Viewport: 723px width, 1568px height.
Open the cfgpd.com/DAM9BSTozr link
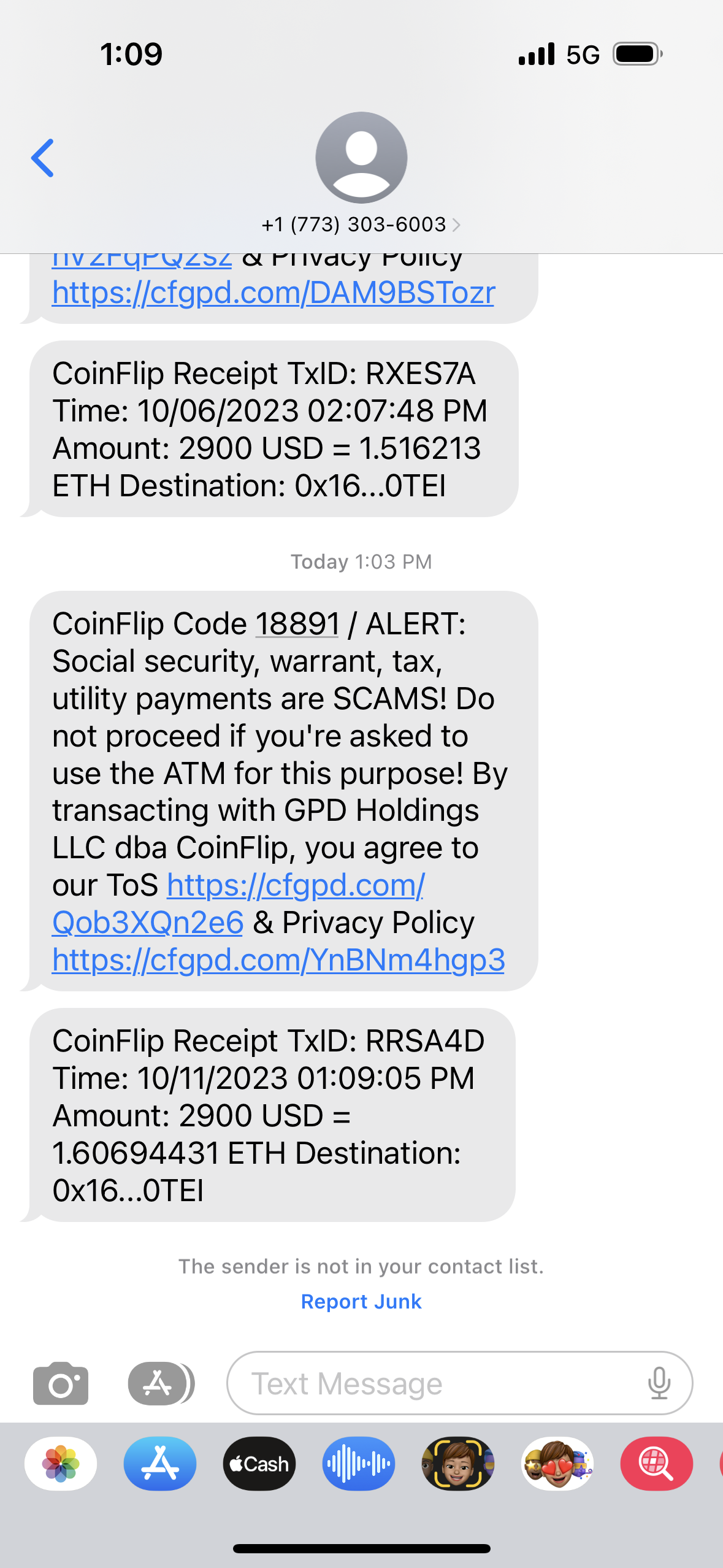(x=274, y=293)
